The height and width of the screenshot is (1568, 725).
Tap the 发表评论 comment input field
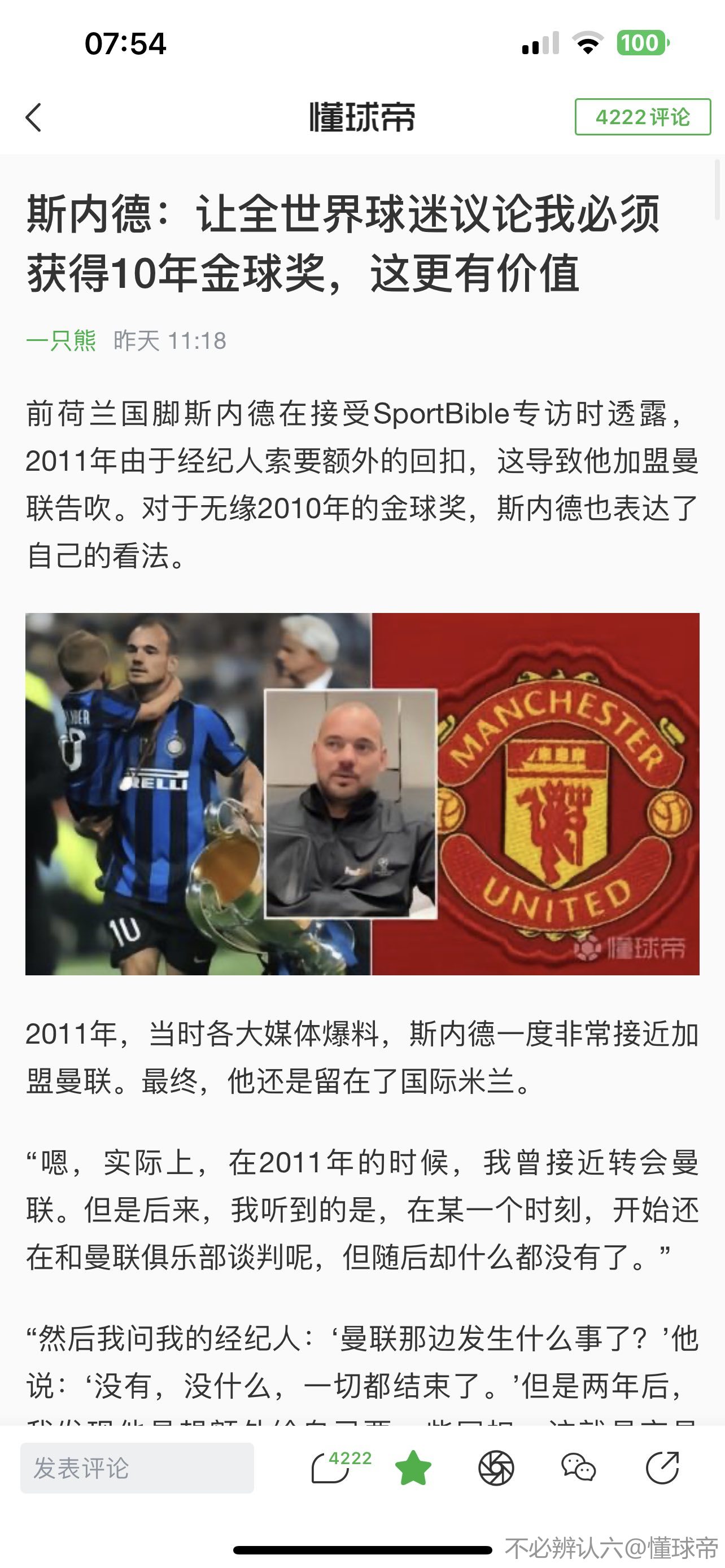[137, 1468]
